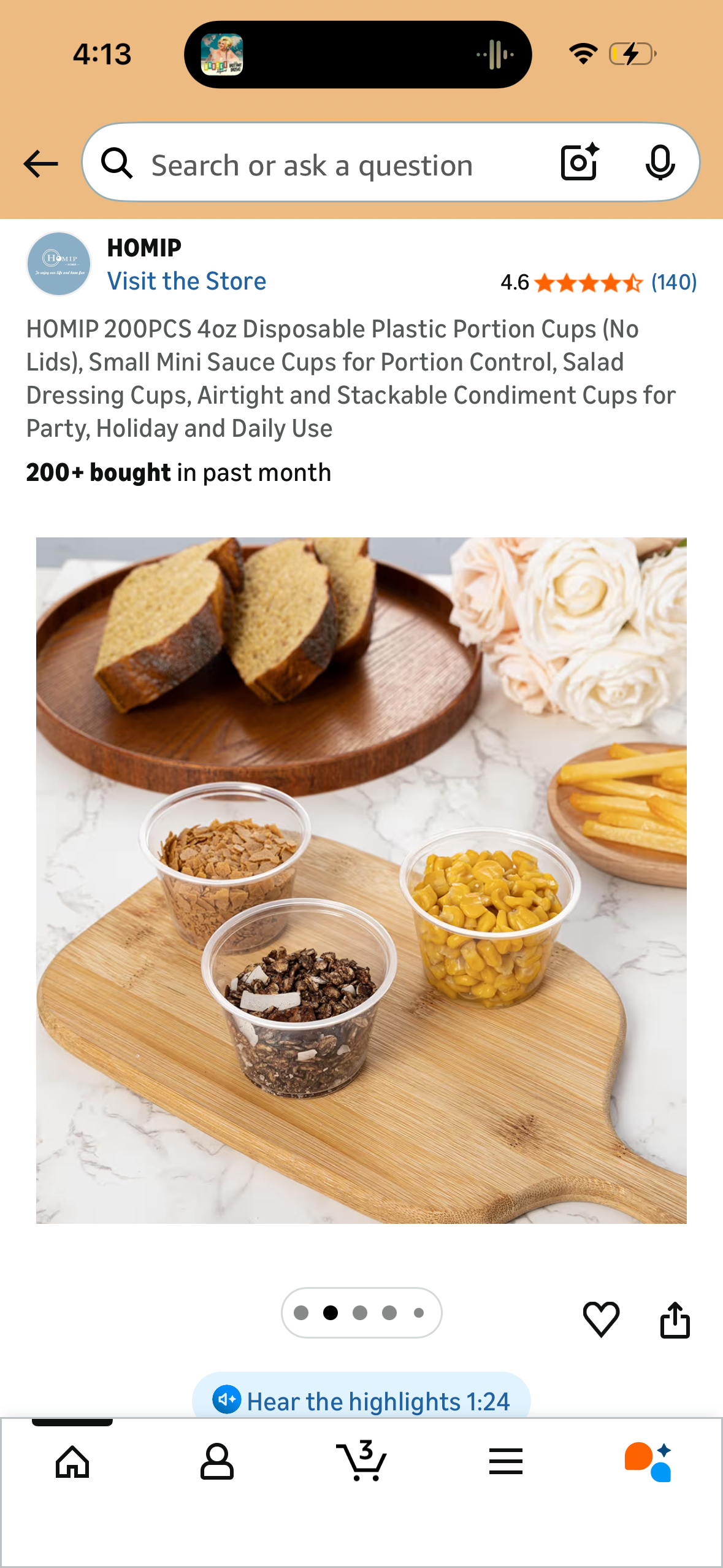Open the Dynamic Island now-playing activity

(x=358, y=55)
